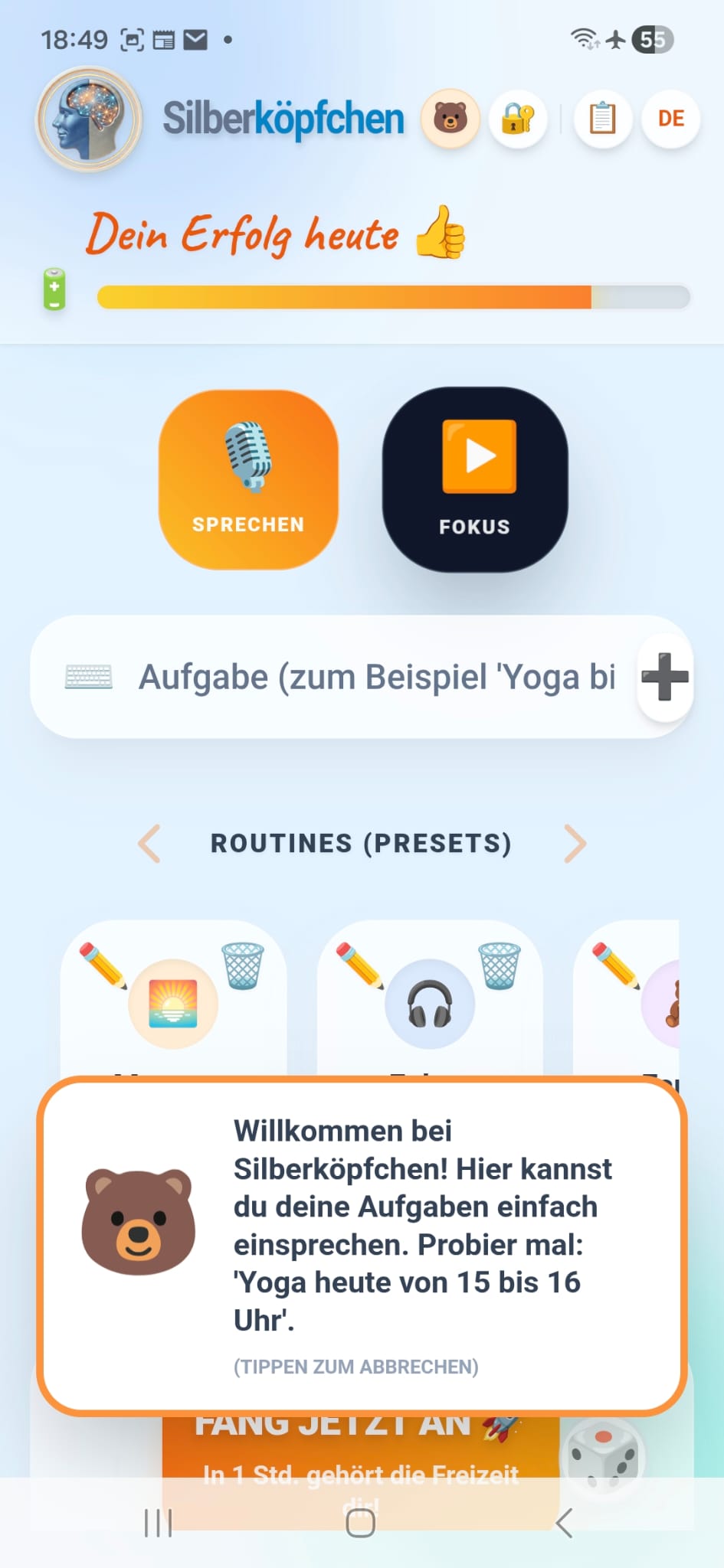Go back using system navigation bar
The height and width of the screenshot is (1568, 724).
[x=565, y=1524]
